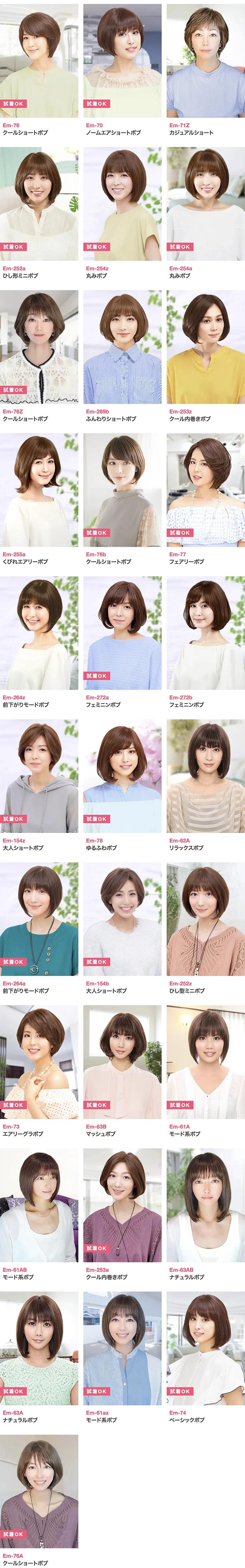View the Em-62A リラックスボブ wig
245x1568 pixels.
pyautogui.click(x=205, y=776)
